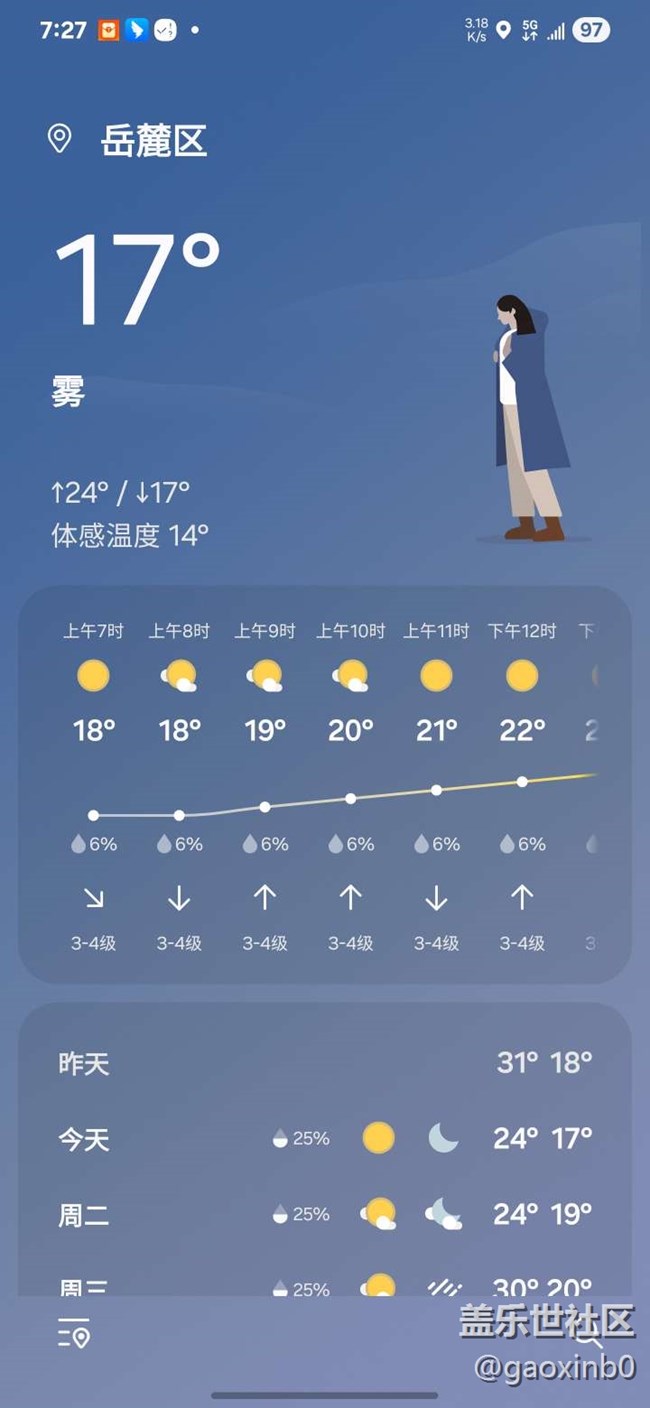Open the 昨天 forecast row

(324, 1062)
